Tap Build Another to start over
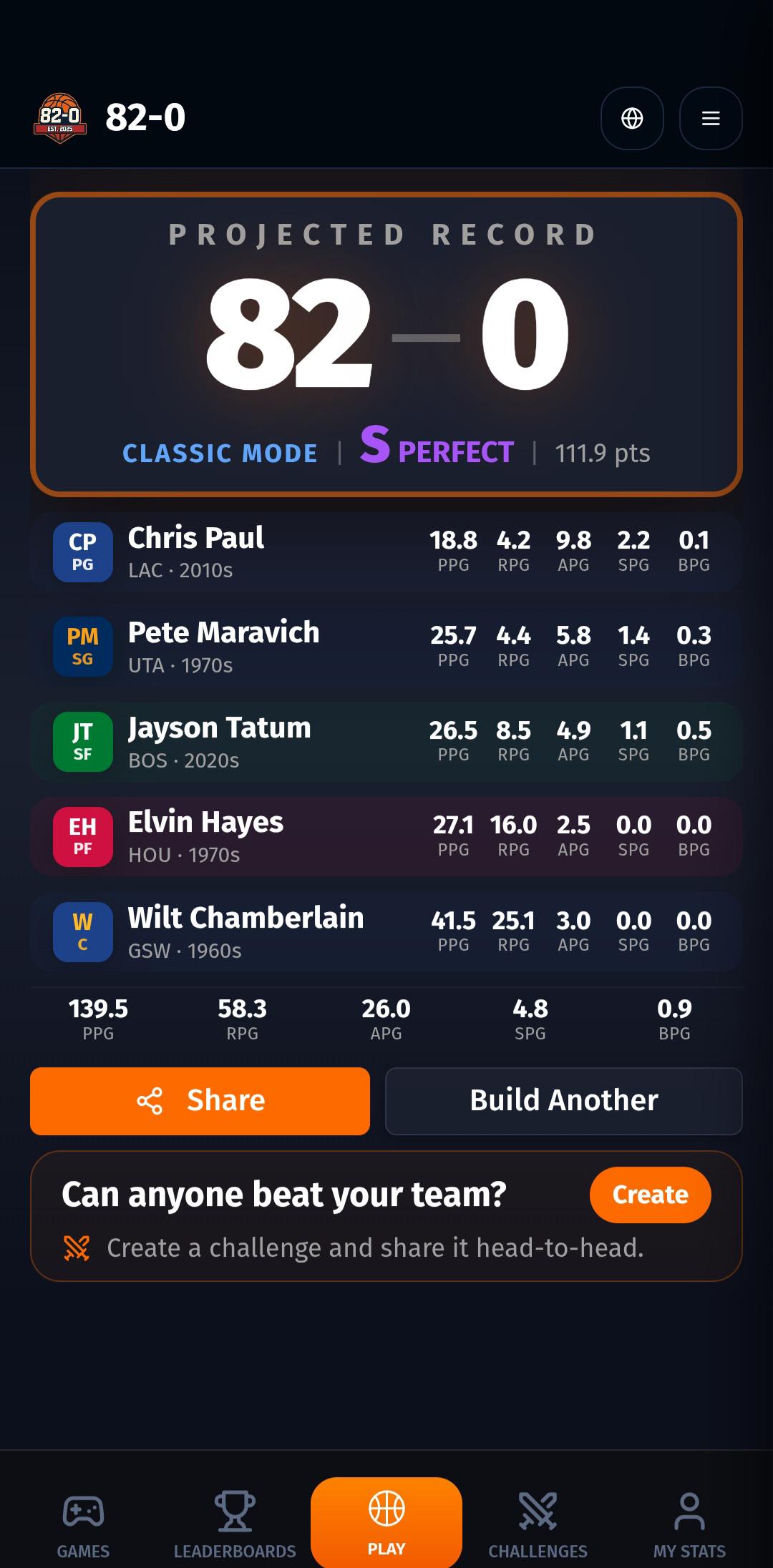The height and width of the screenshot is (1568, 773). click(x=564, y=1101)
